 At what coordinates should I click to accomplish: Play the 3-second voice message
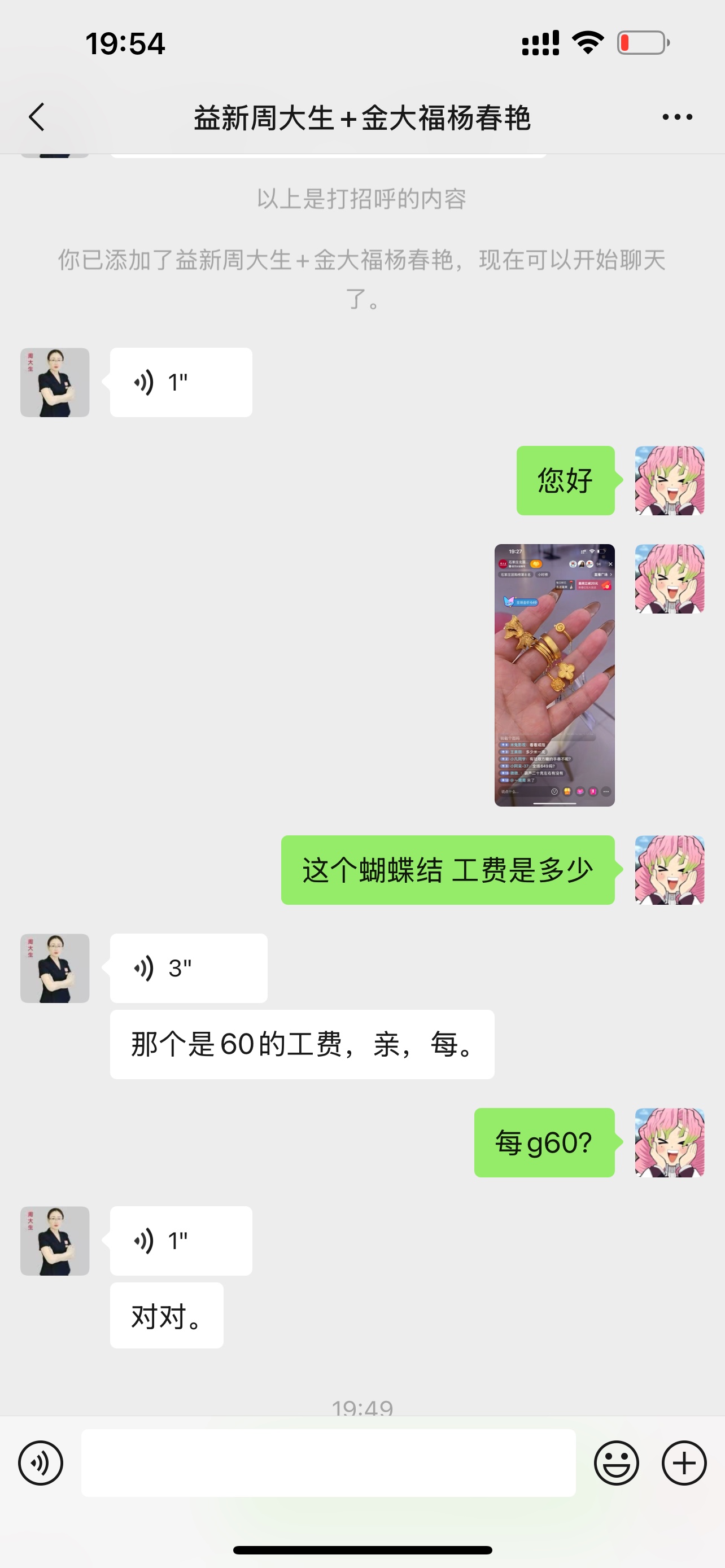188,968
